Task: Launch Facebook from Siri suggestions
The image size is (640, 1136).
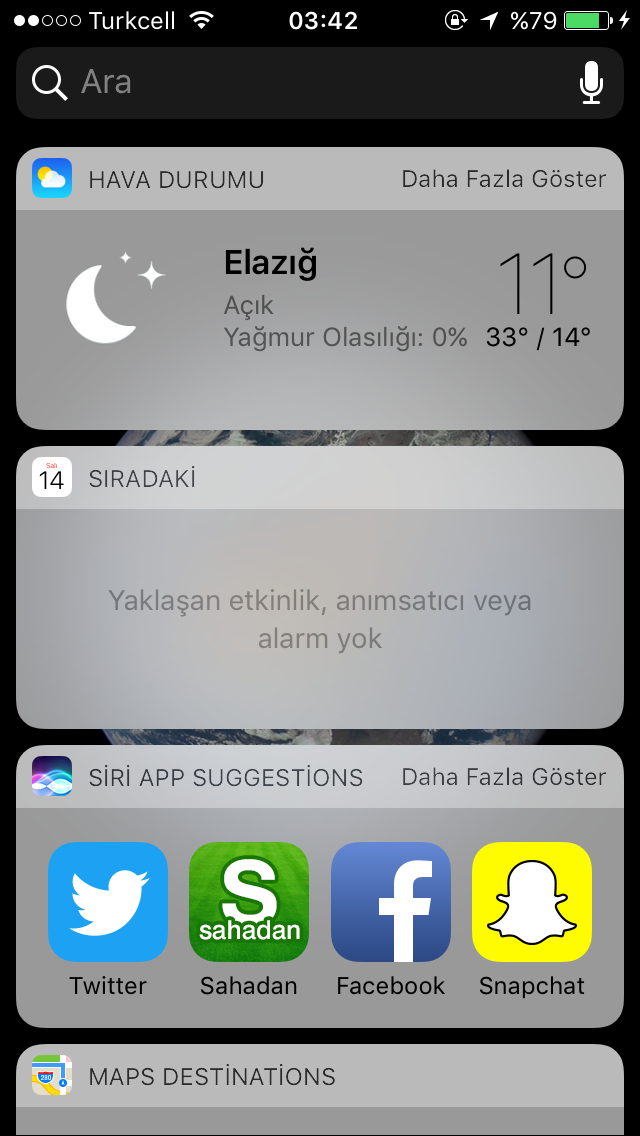Action: point(390,902)
